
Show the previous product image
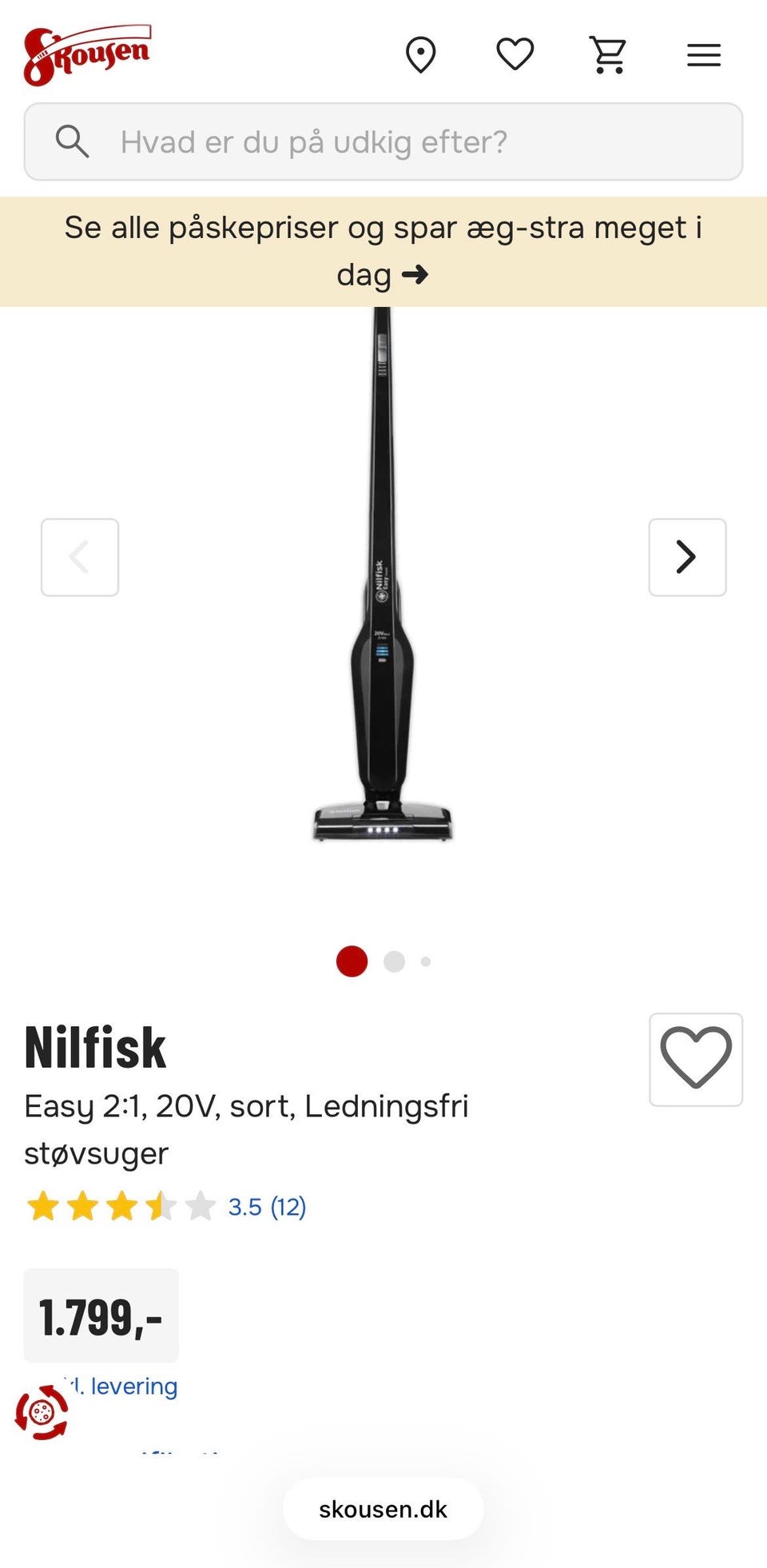pos(80,557)
